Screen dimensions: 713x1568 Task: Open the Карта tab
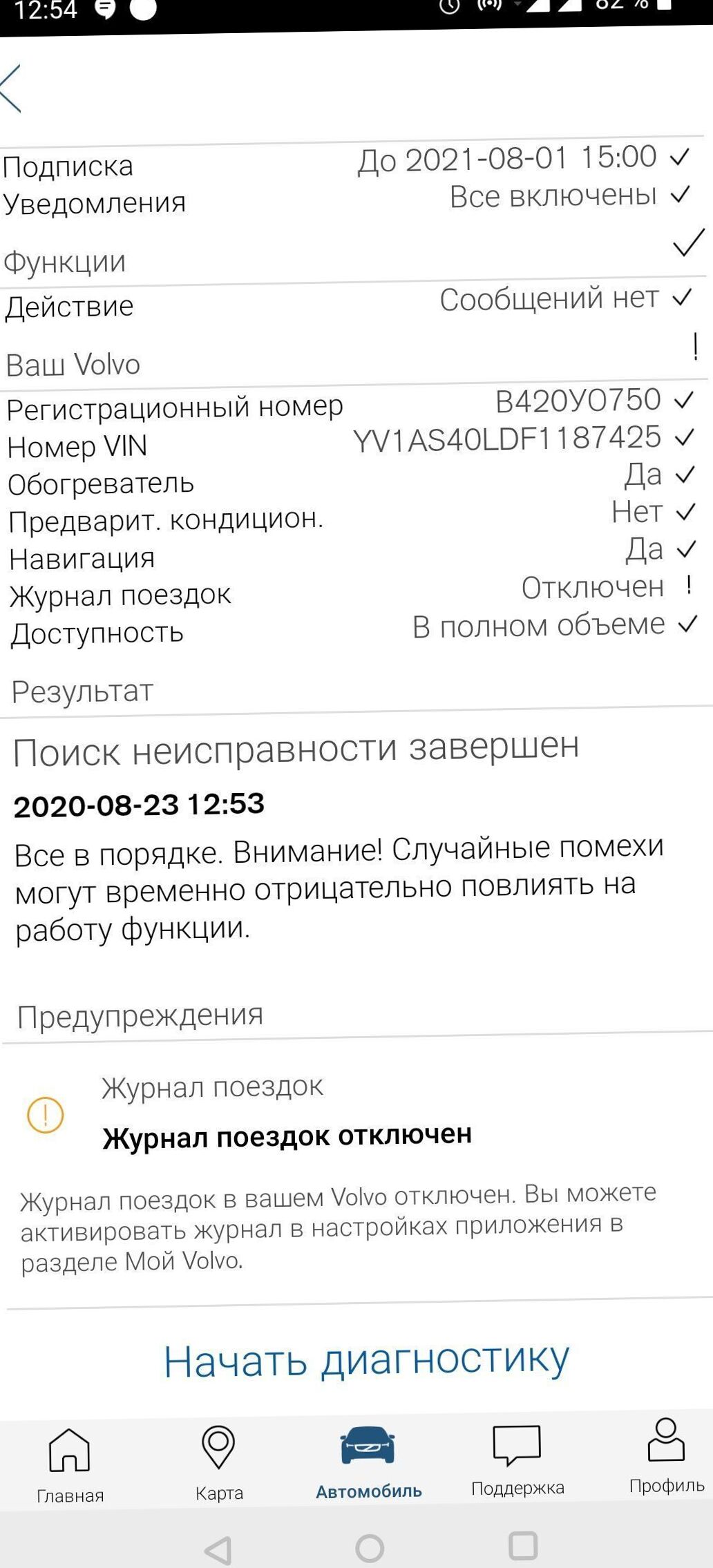[x=219, y=1463]
